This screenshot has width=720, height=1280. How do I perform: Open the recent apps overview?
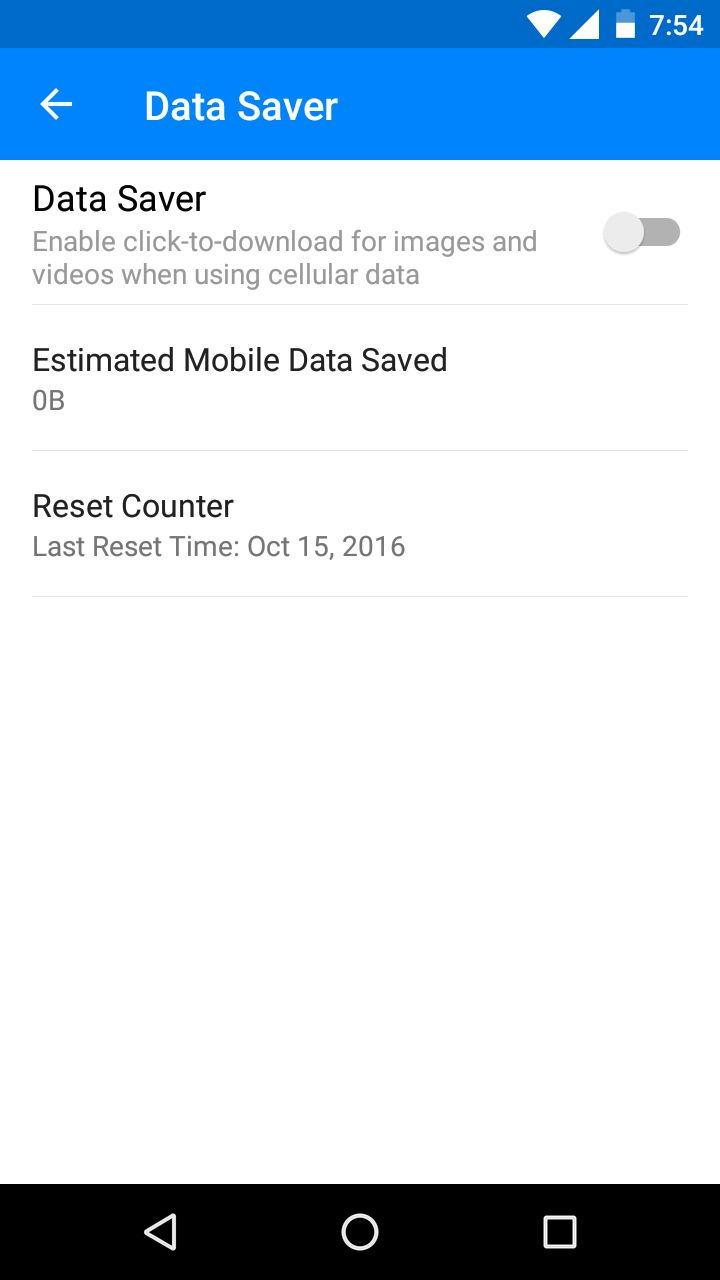coord(560,1232)
